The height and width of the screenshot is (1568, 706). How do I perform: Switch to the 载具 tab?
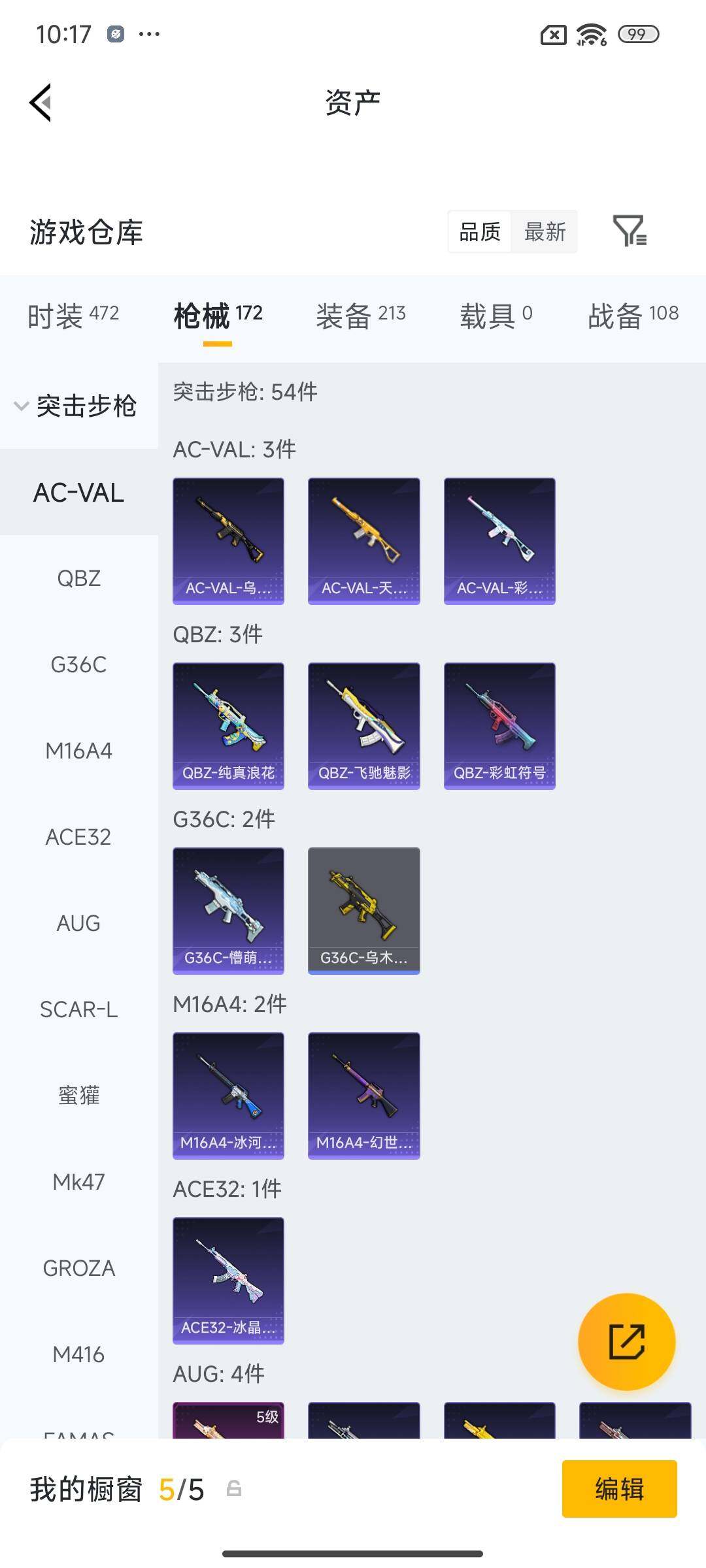click(496, 316)
